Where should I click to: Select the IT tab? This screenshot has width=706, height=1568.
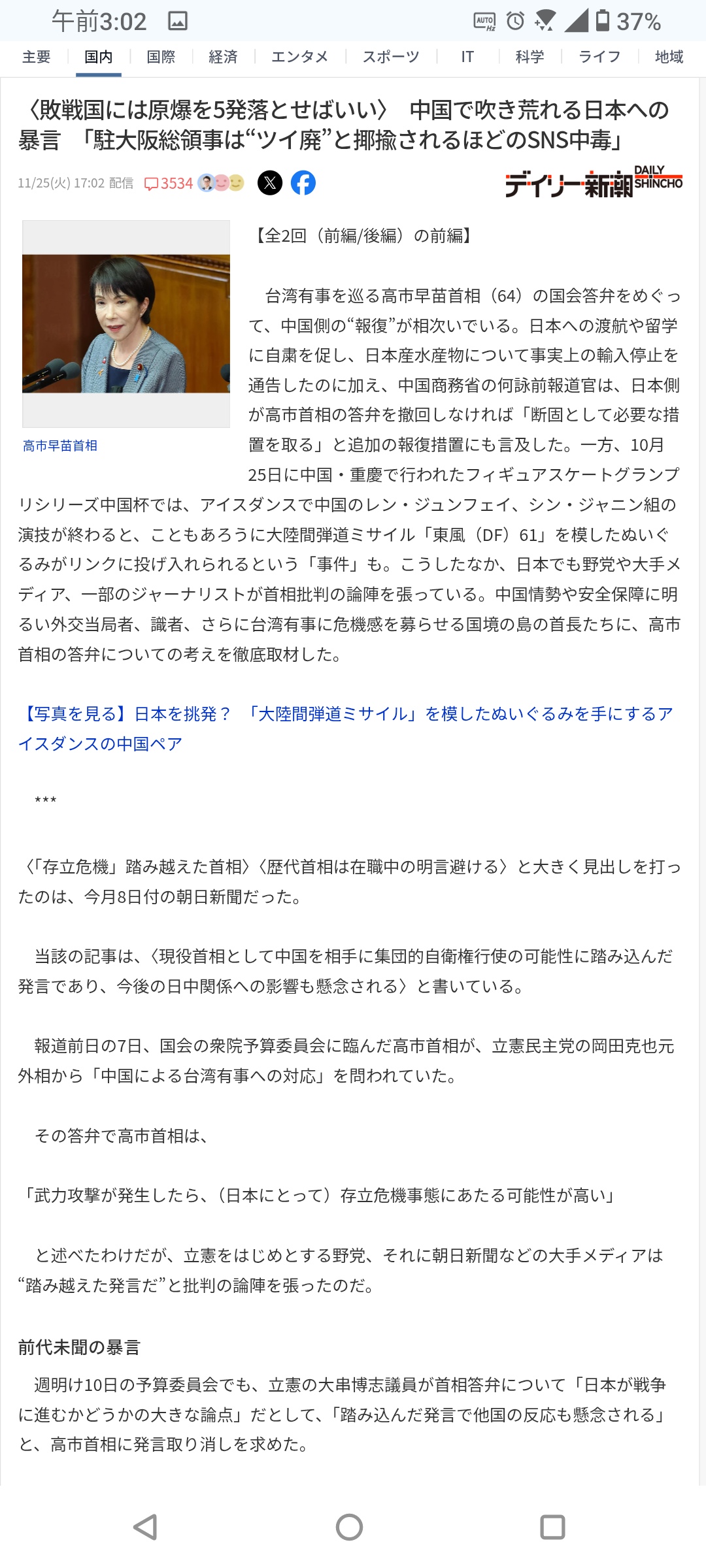[467, 57]
